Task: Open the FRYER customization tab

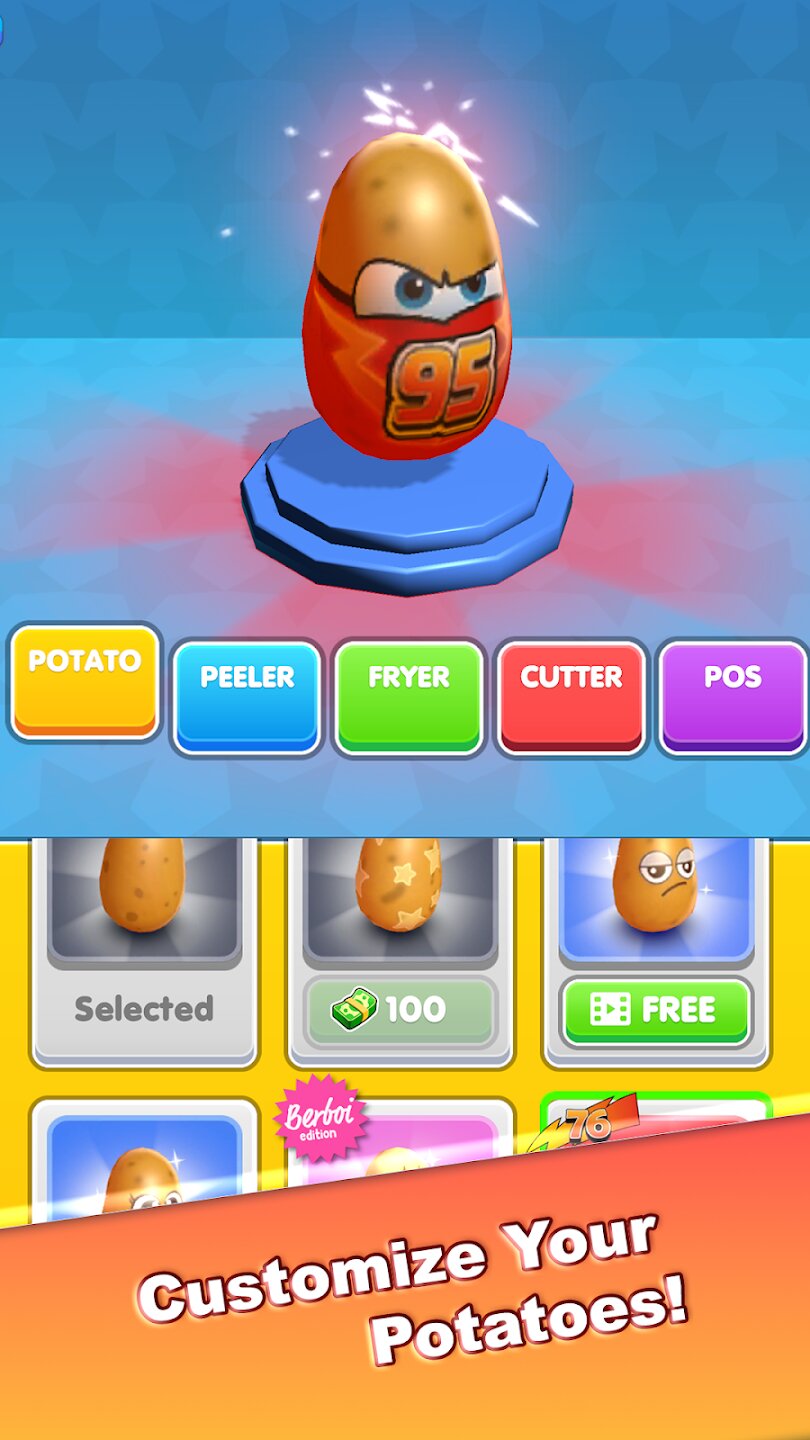Action: point(409,695)
